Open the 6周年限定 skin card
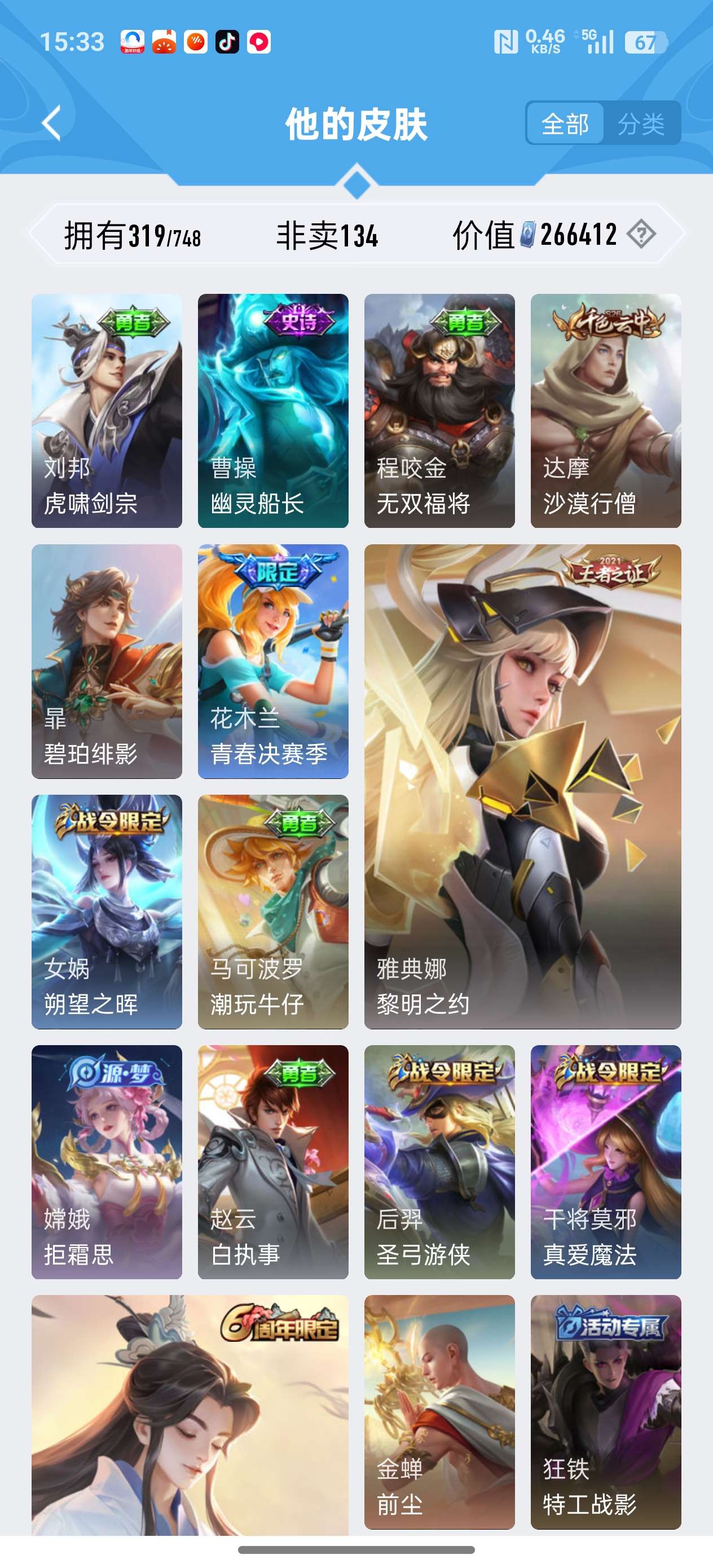713x1568 pixels. click(x=190, y=1415)
